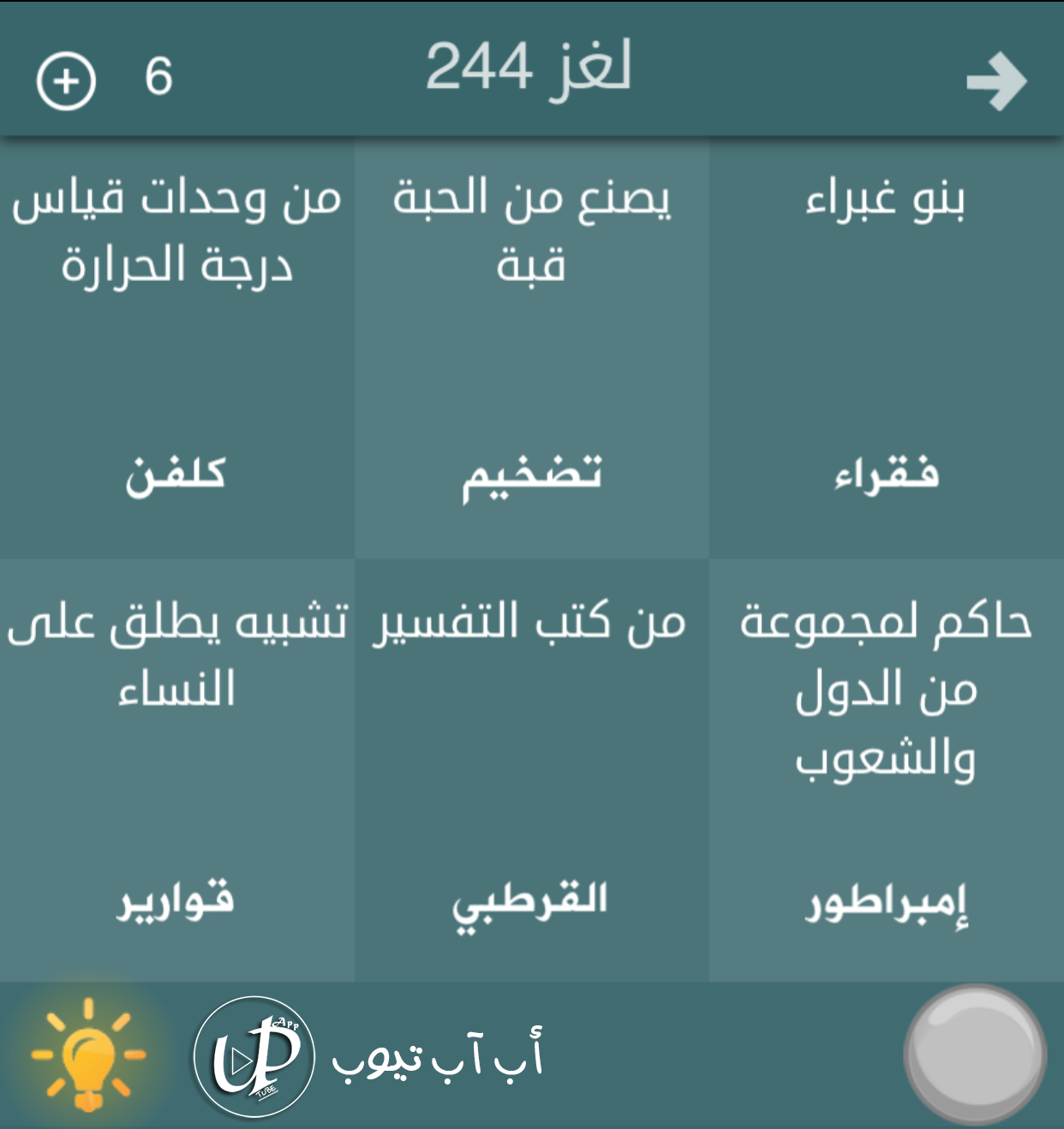
Task: Tap the round gray button
Action: click(975, 1054)
